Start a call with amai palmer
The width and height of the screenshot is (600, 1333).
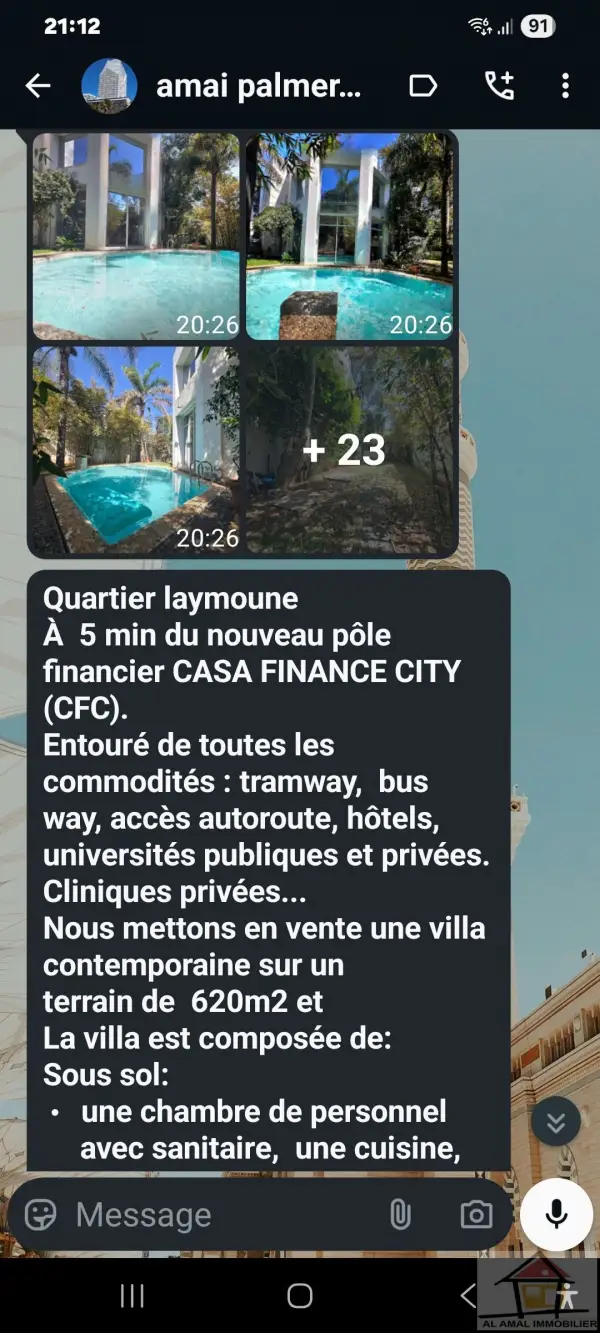click(499, 87)
